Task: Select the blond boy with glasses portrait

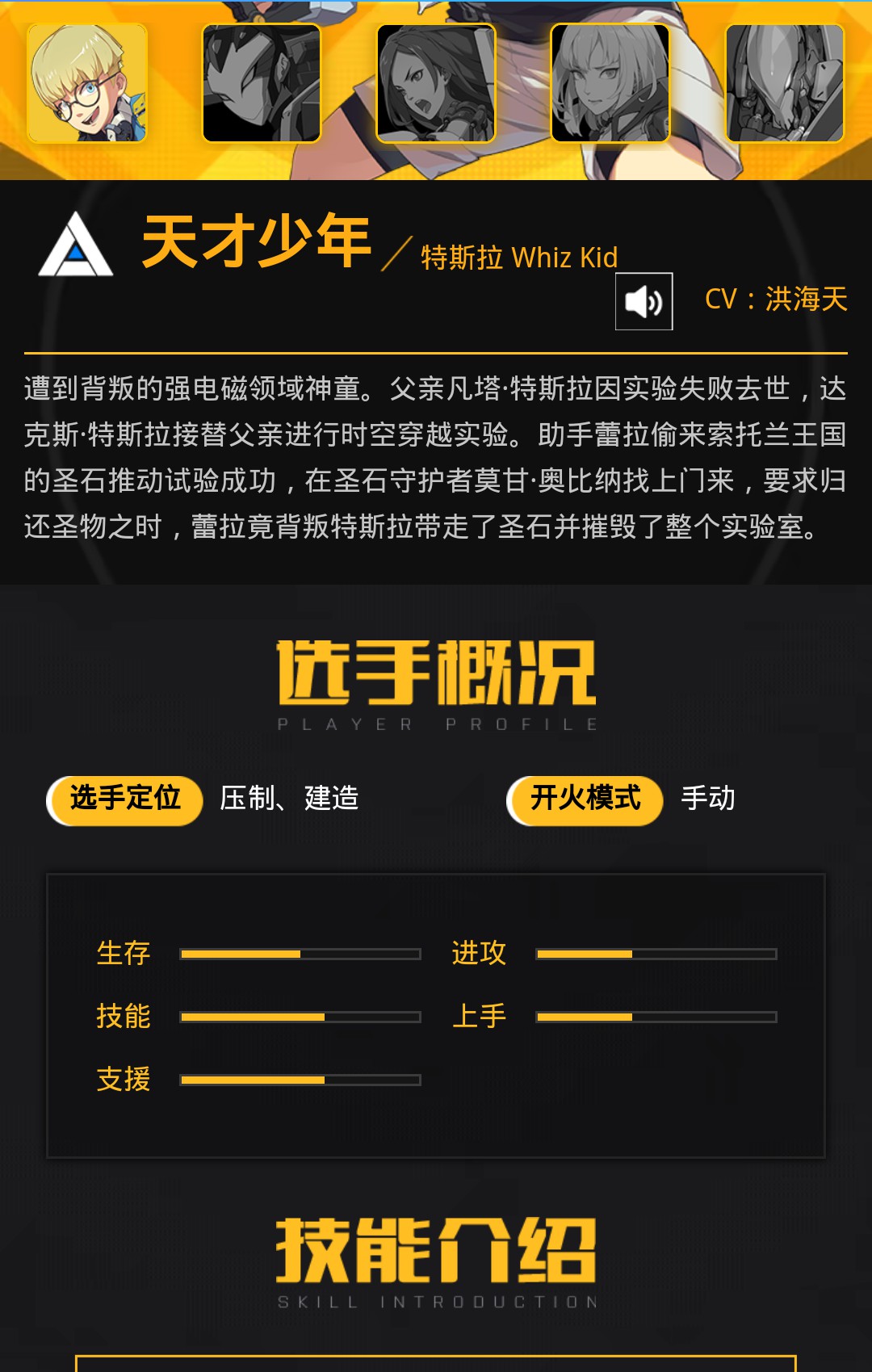Action: 87,83
